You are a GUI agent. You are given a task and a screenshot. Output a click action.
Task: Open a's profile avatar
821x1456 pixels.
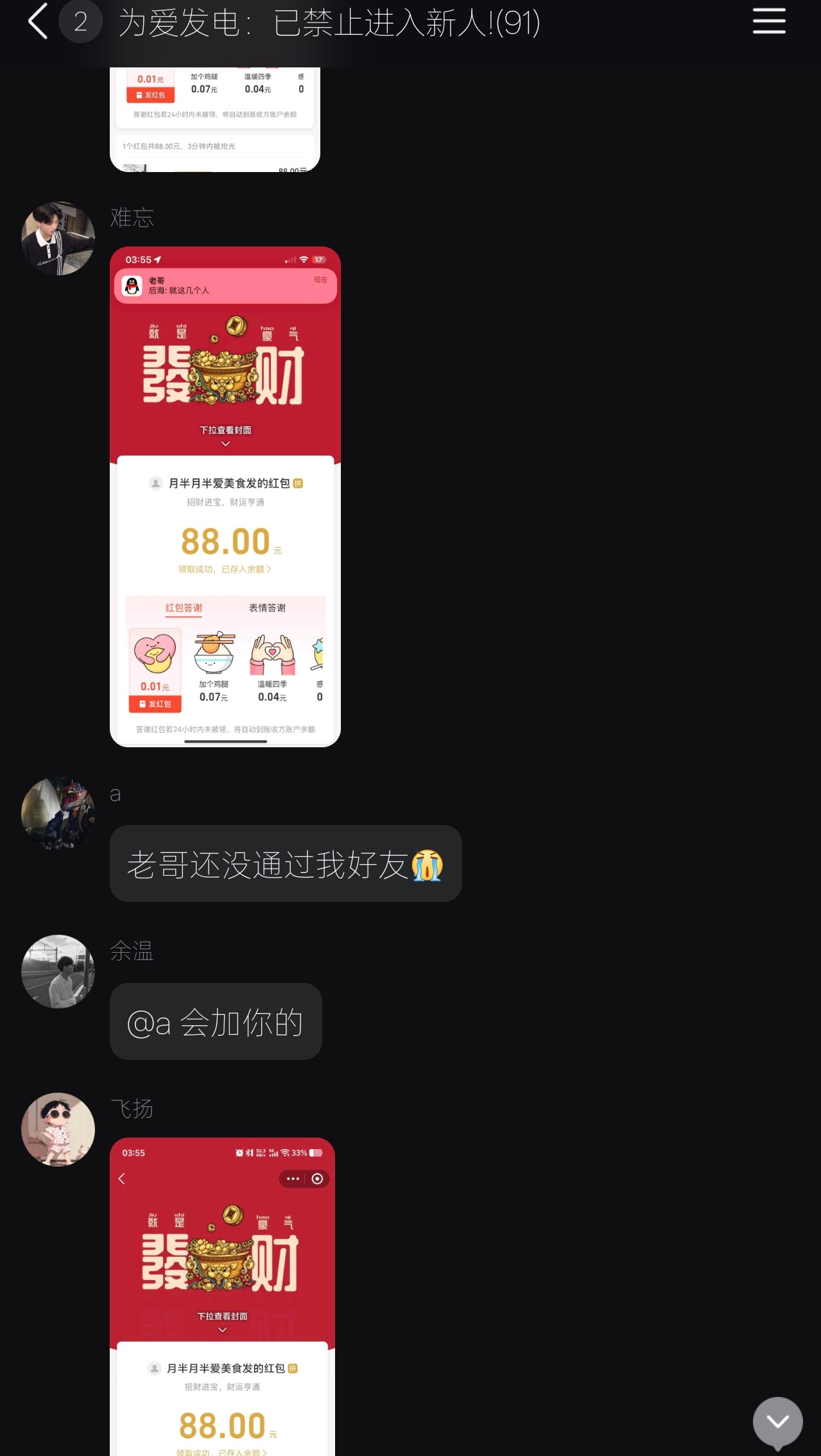coord(58,814)
